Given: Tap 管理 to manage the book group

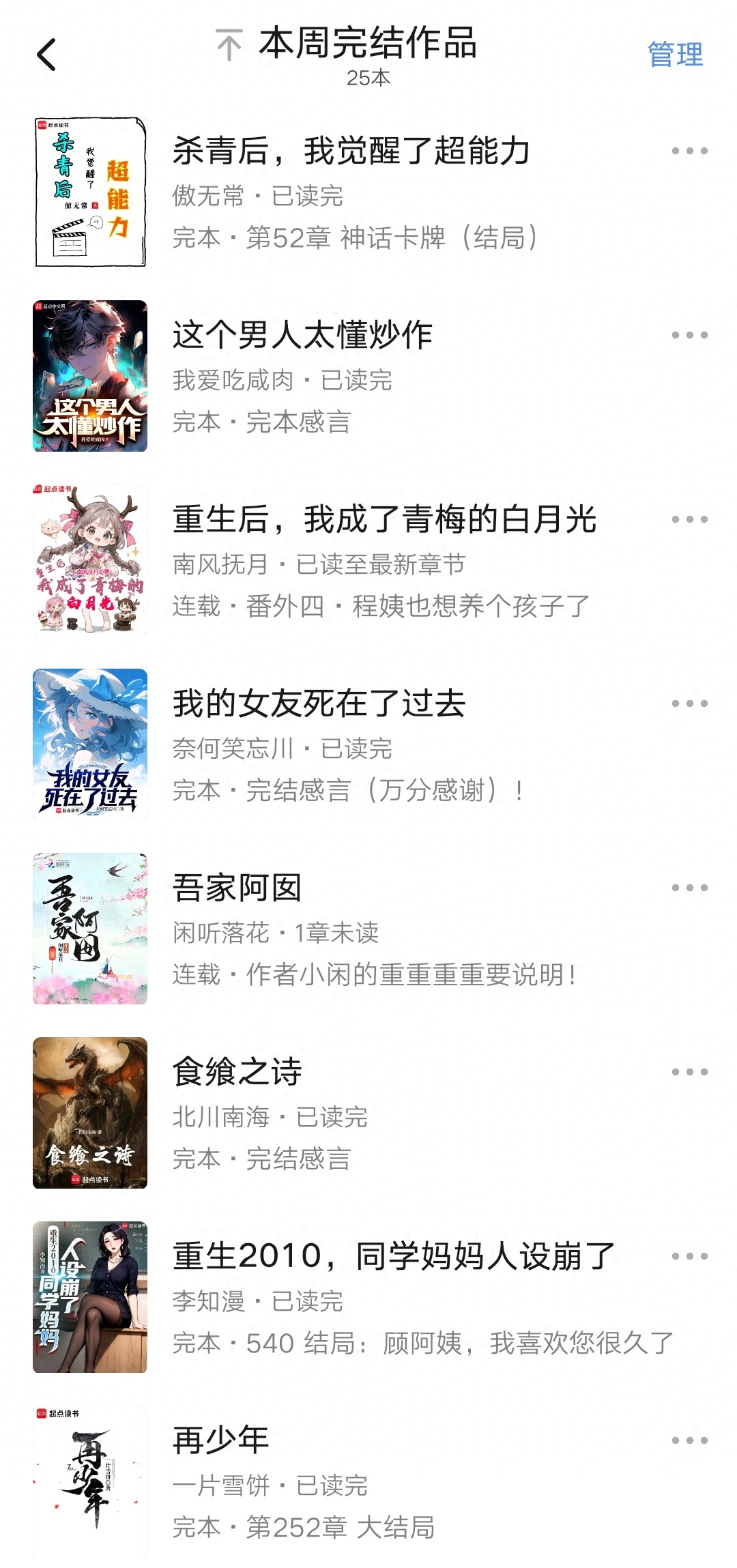Looking at the screenshot, I should coord(674,55).
